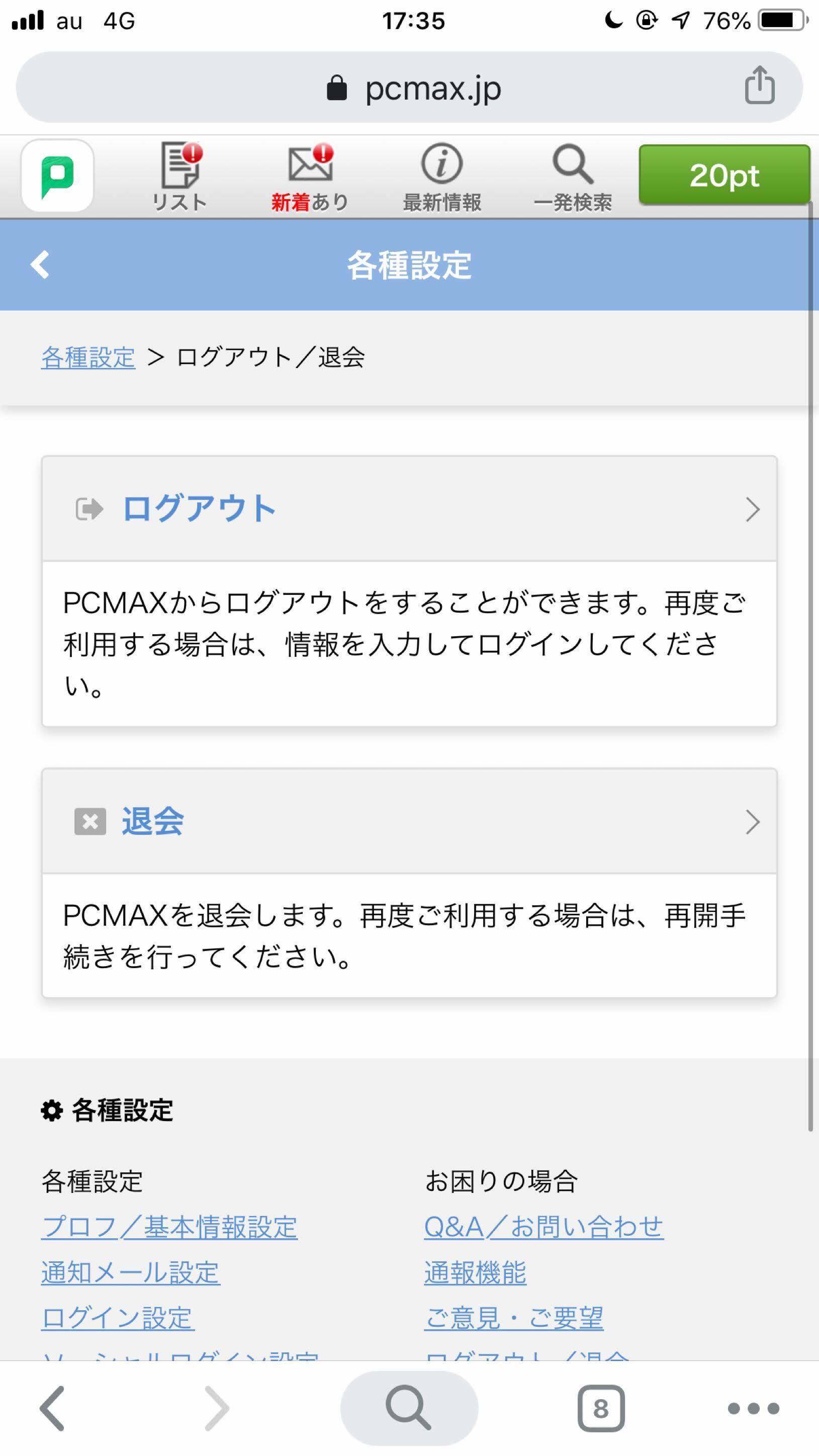Screen dimensions: 819x1456
Task: Open ログイン設定 link
Action: click(x=118, y=1318)
